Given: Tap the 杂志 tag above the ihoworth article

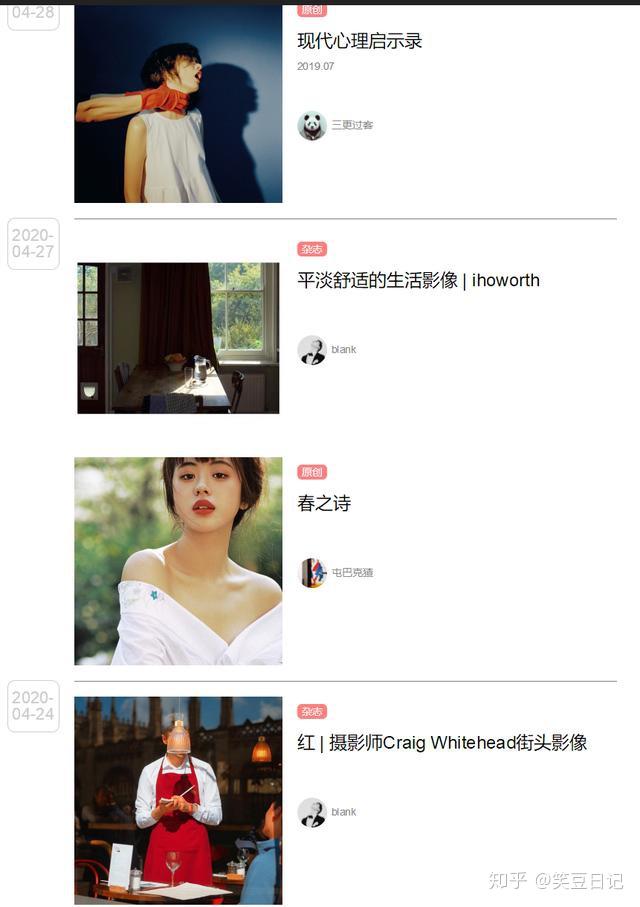Looking at the screenshot, I should click(312, 249).
